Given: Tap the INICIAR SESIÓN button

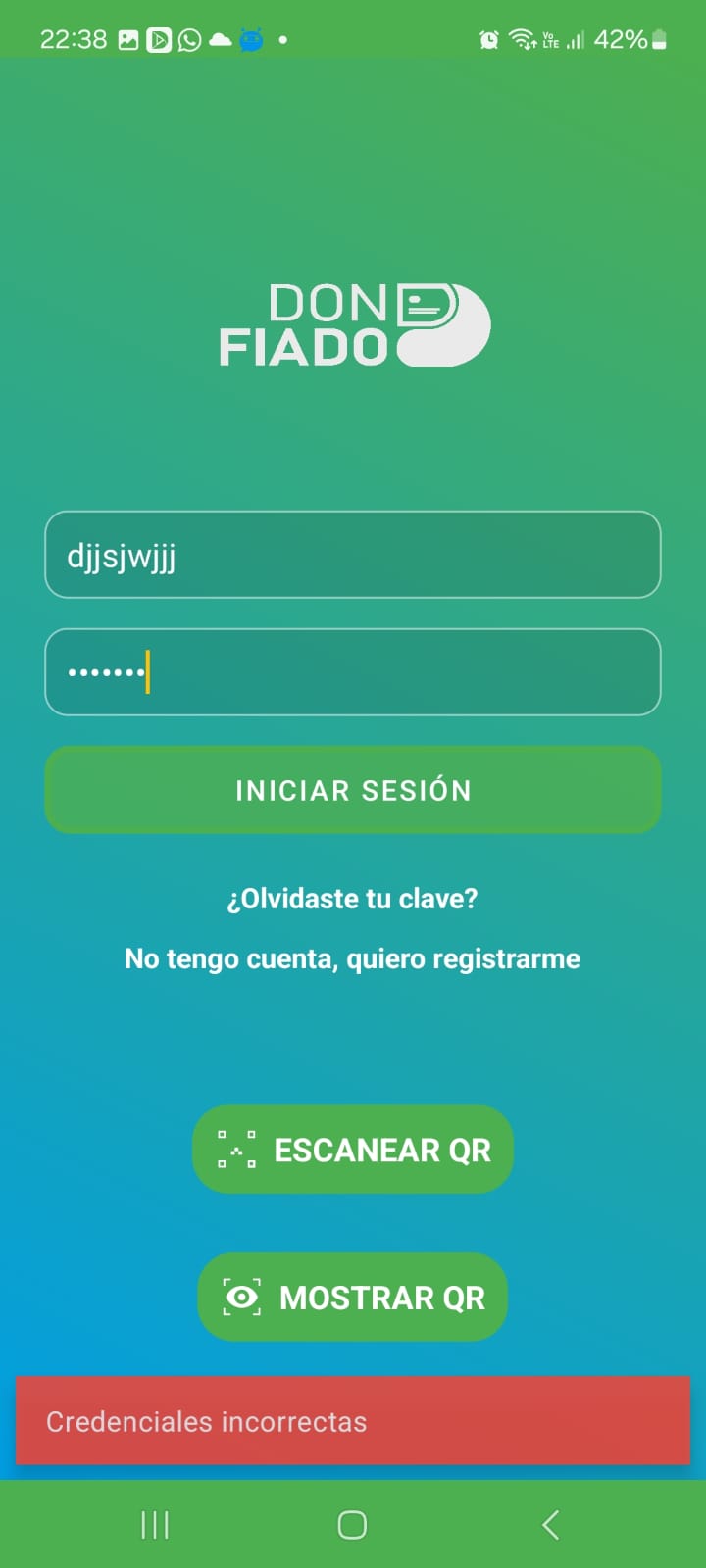Looking at the screenshot, I should pos(353,790).
